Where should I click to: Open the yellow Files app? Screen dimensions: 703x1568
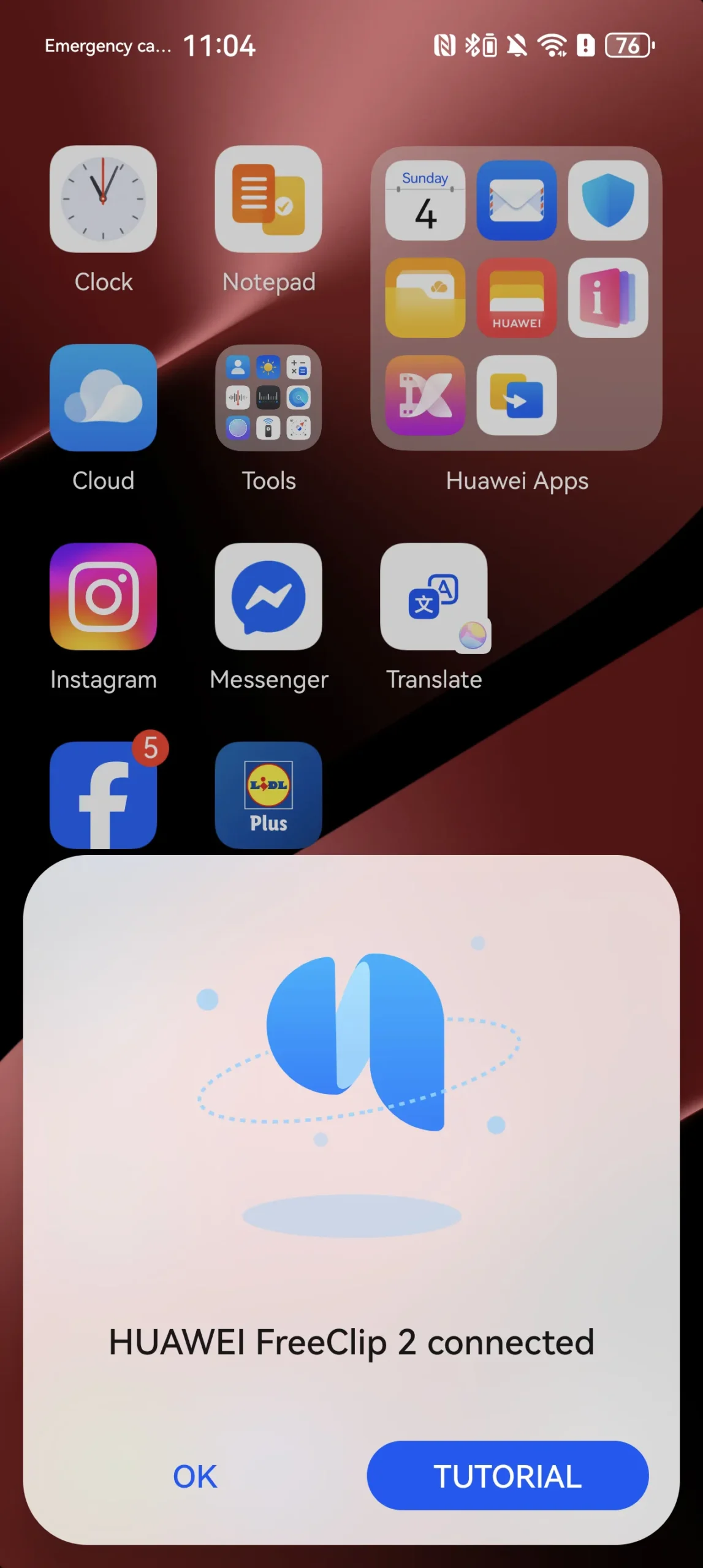(425, 298)
